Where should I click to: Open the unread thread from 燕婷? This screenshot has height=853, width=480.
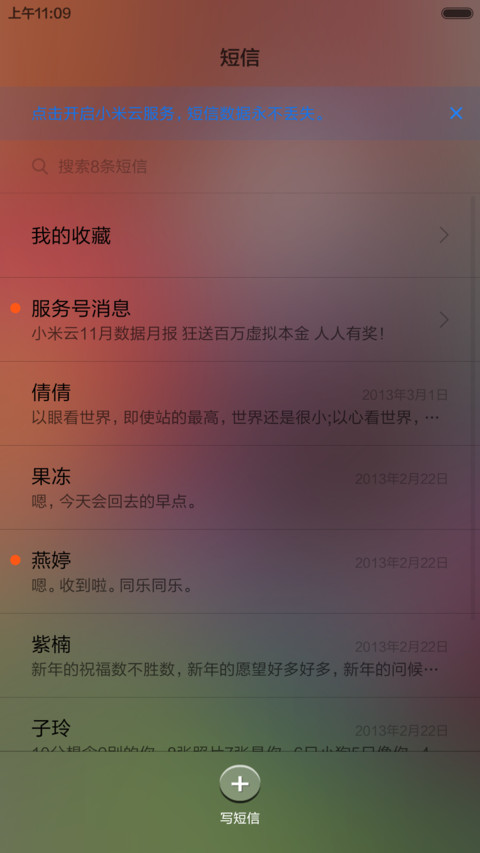coord(240,572)
